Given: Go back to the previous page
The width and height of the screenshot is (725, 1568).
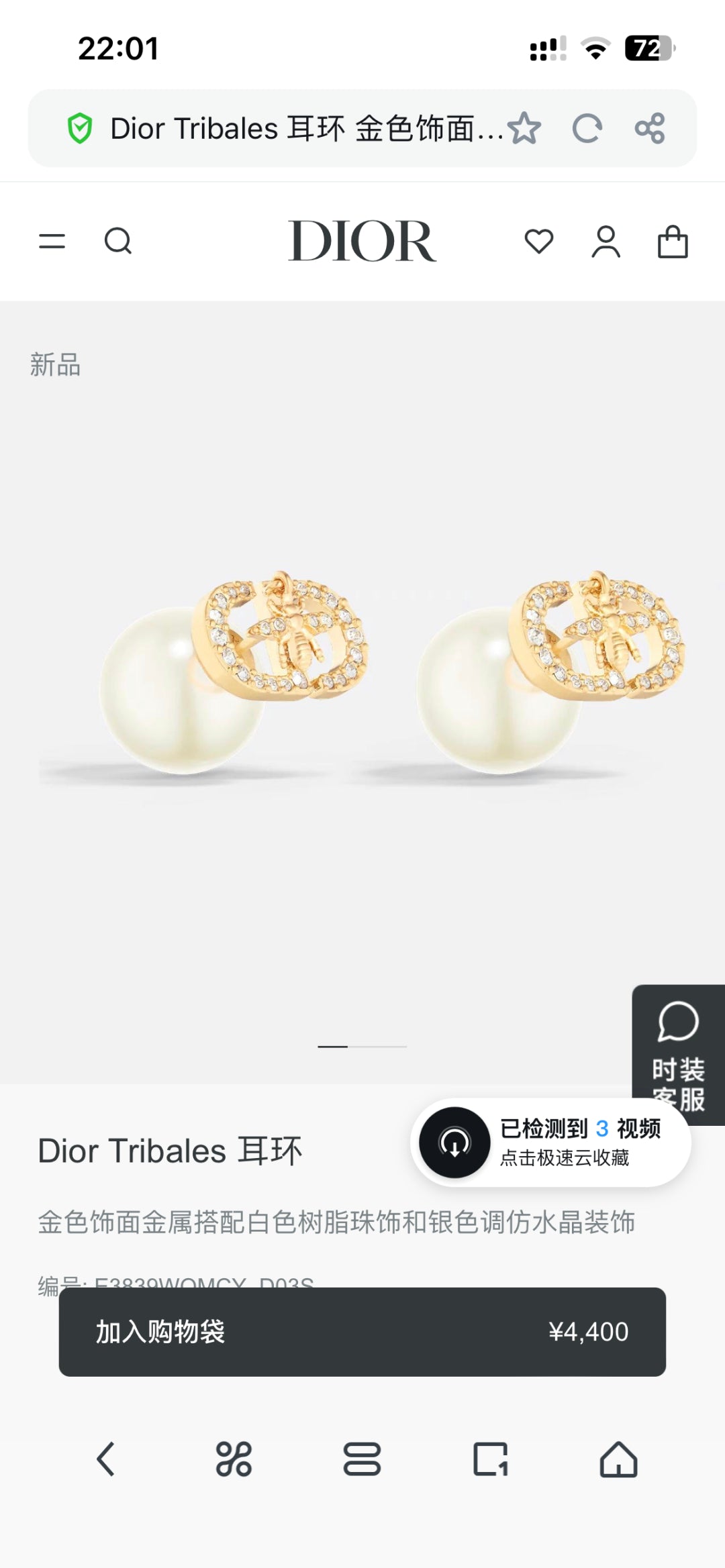Looking at the screenshot, I should coord(105,1459).
